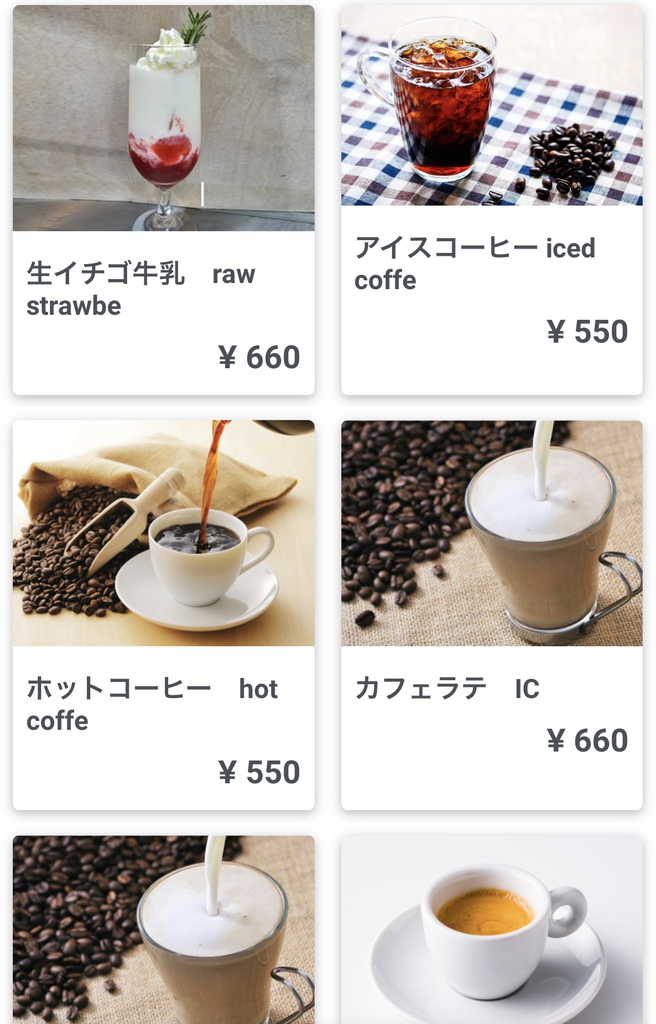This screenshot has height=1024, width=656.
Task: Open the espresso cup item tile
Action: 491,930
